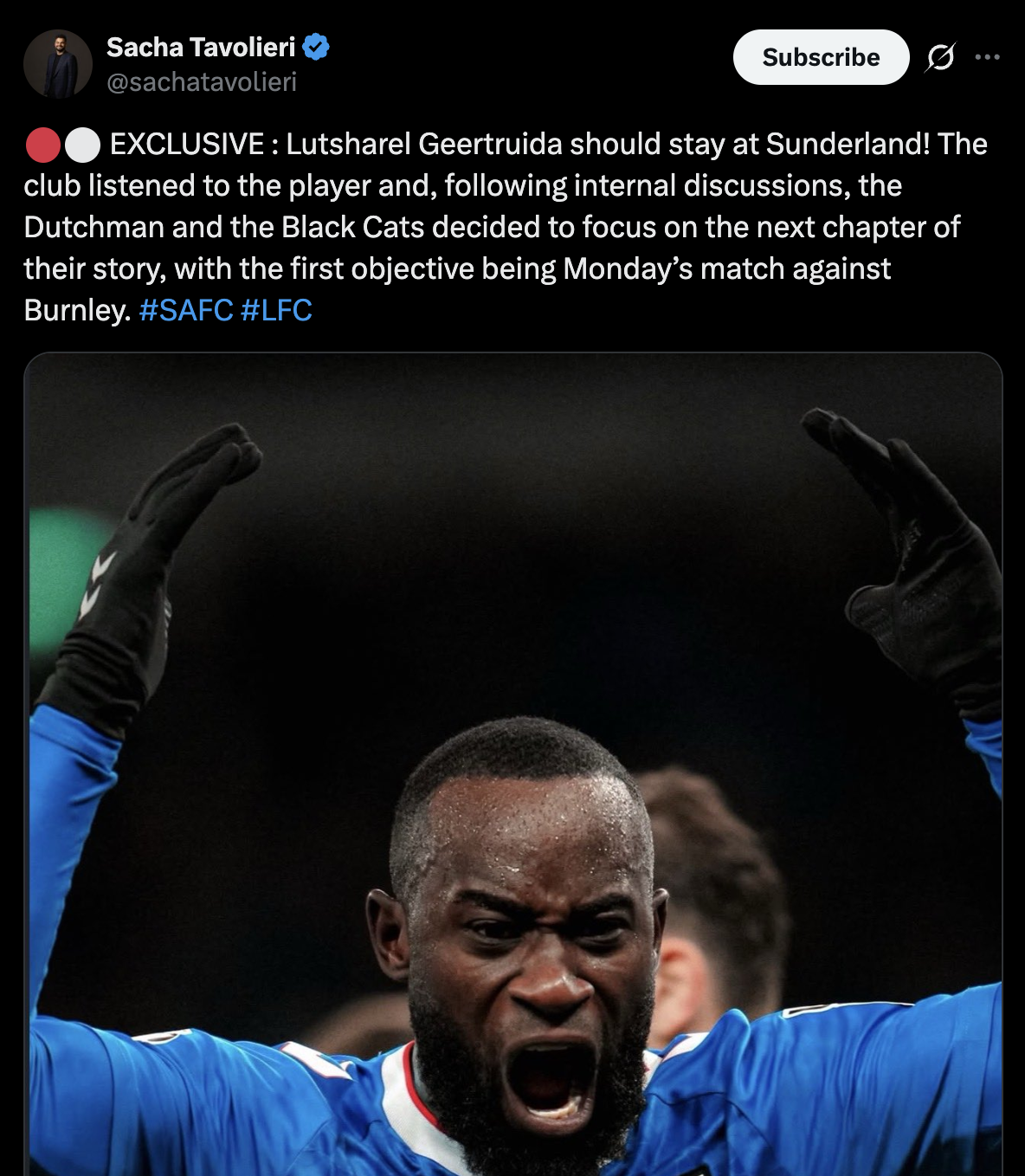Open the #SAFC hashtag
Viewport: 1025px width, 1176px height.
[x=186, y=310]
